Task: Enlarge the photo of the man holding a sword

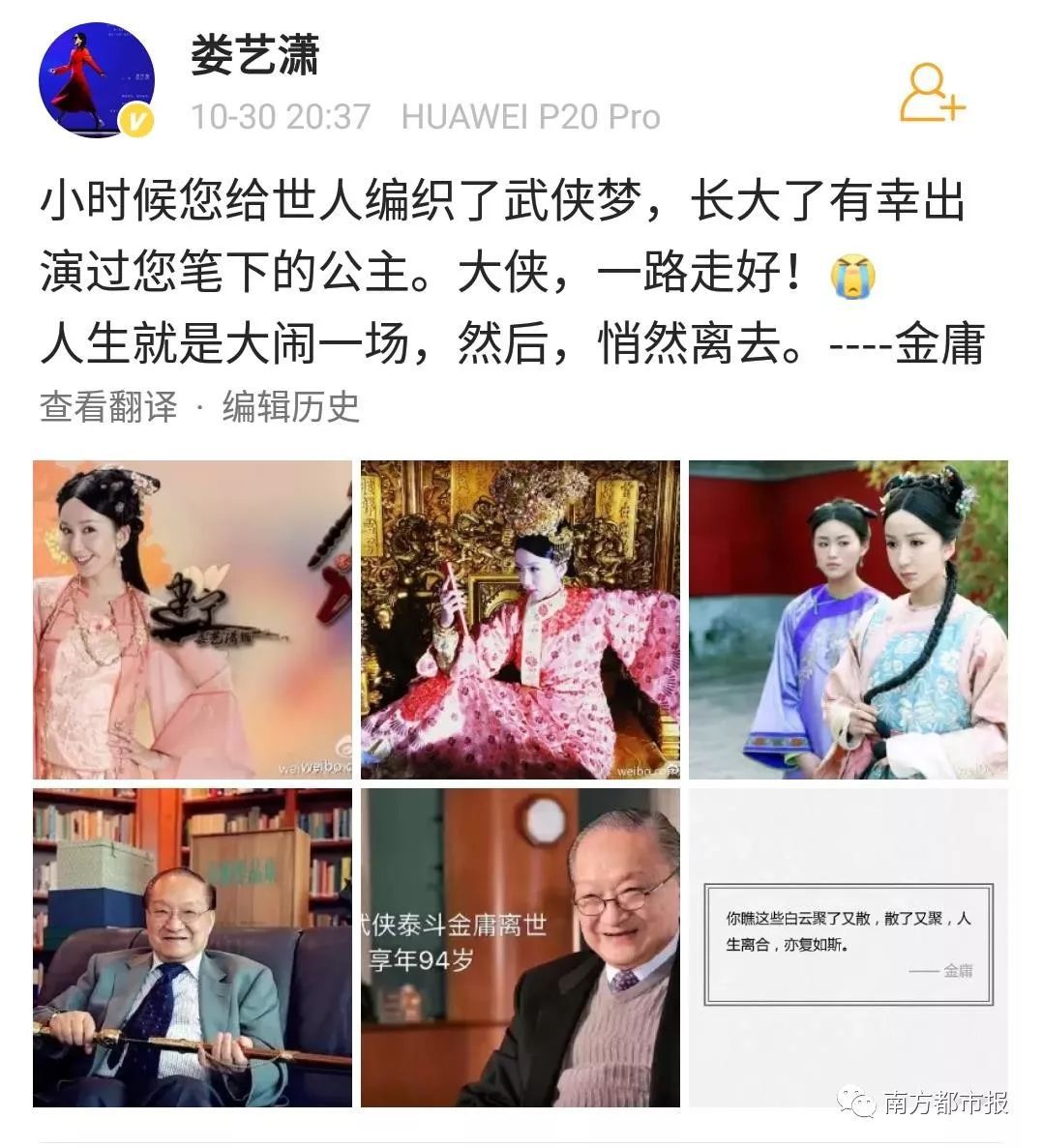Action: point(192,947)
